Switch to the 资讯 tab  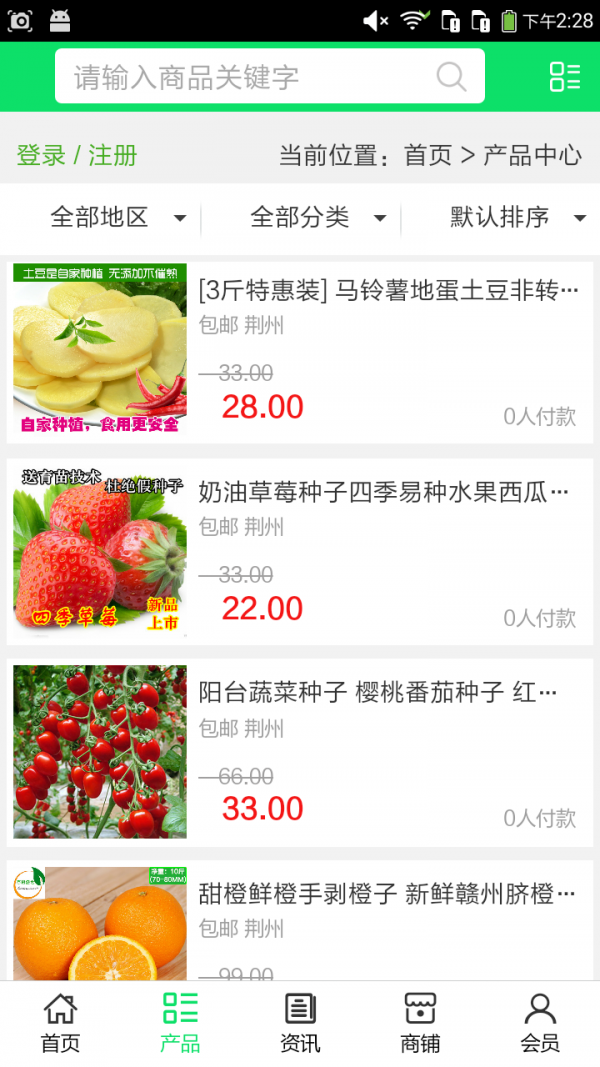click(300, 1023)
